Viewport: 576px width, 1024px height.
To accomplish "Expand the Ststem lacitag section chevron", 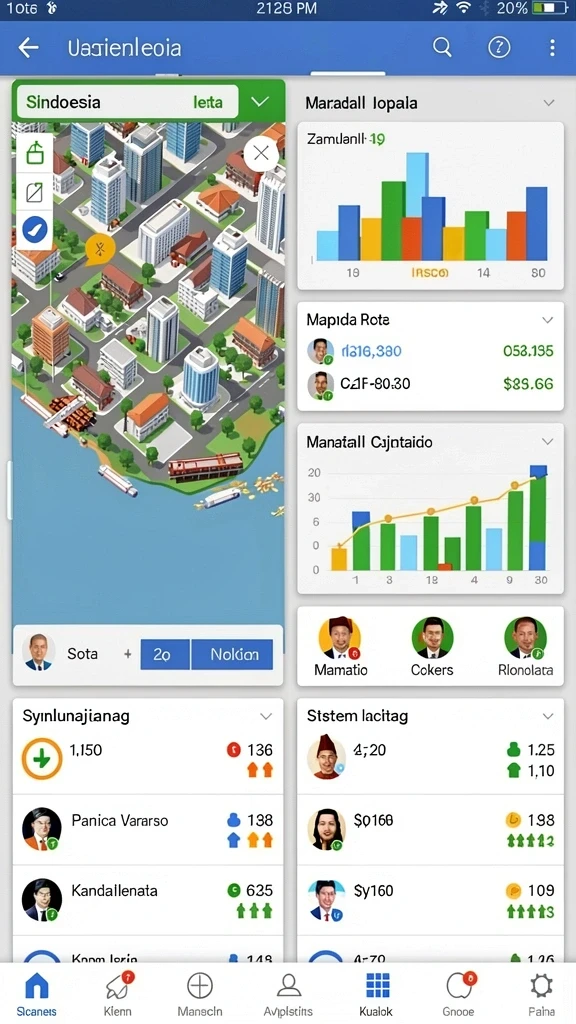I will (x=548, y=716).
